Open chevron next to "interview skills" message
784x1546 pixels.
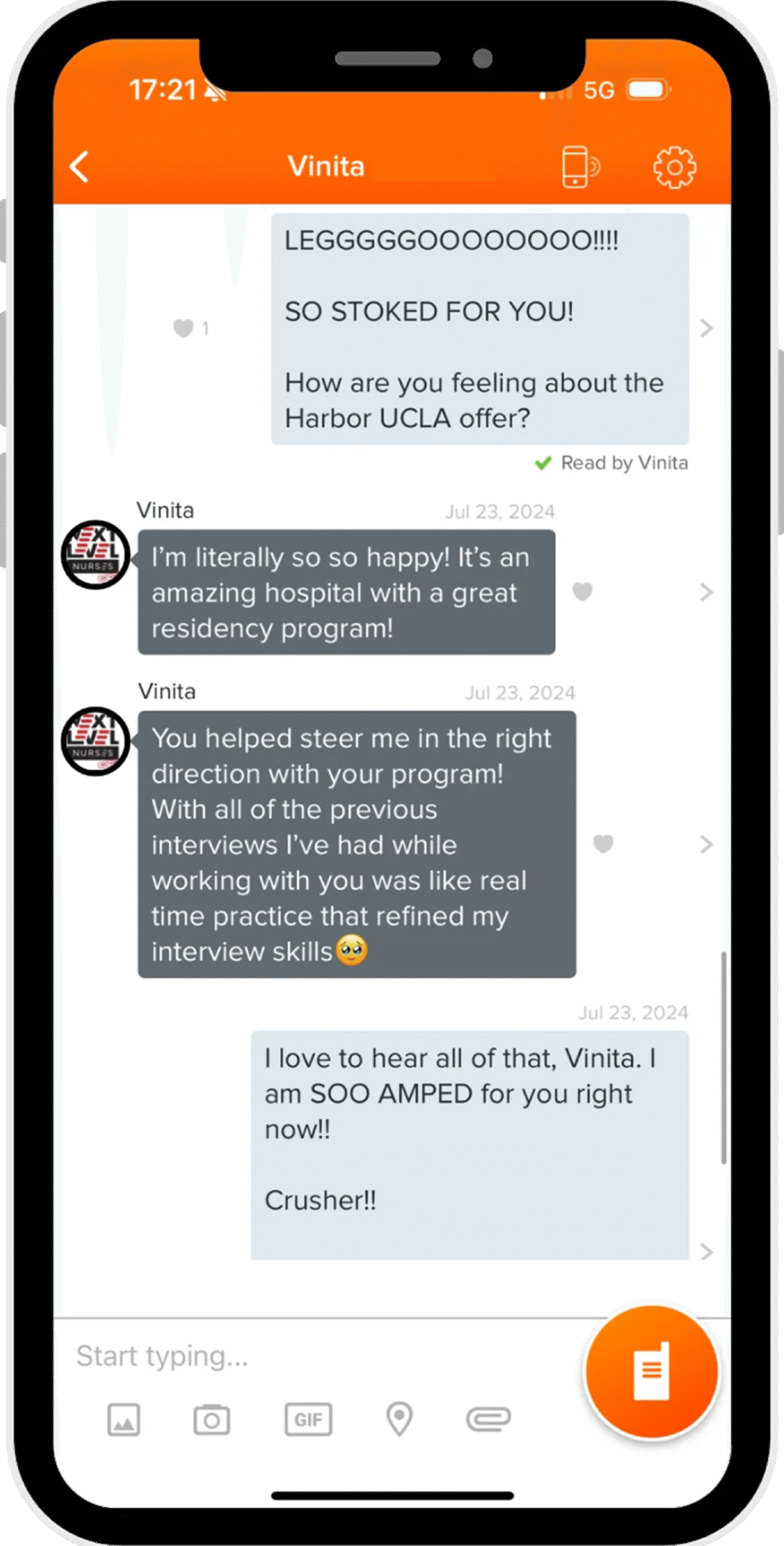coord(706,844)
